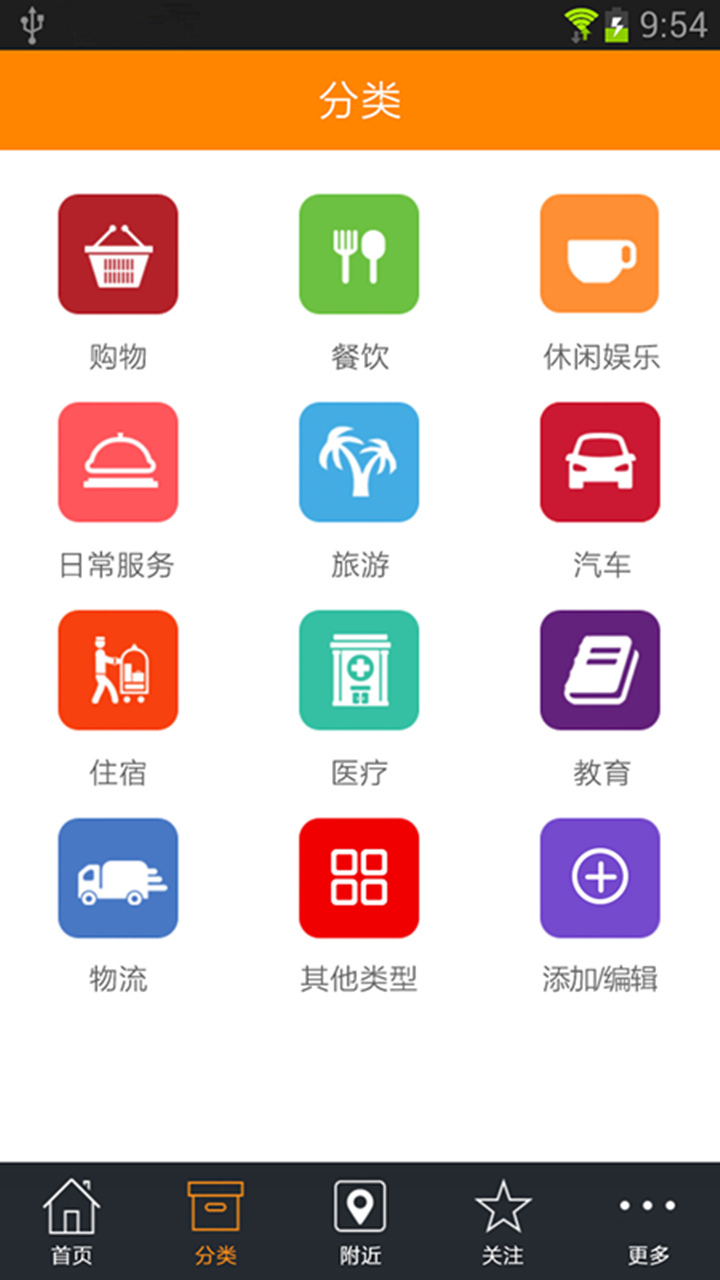Select the 餐饮 dining icon
This screenshot has width=720, height=1280.
tap(359, 253)
